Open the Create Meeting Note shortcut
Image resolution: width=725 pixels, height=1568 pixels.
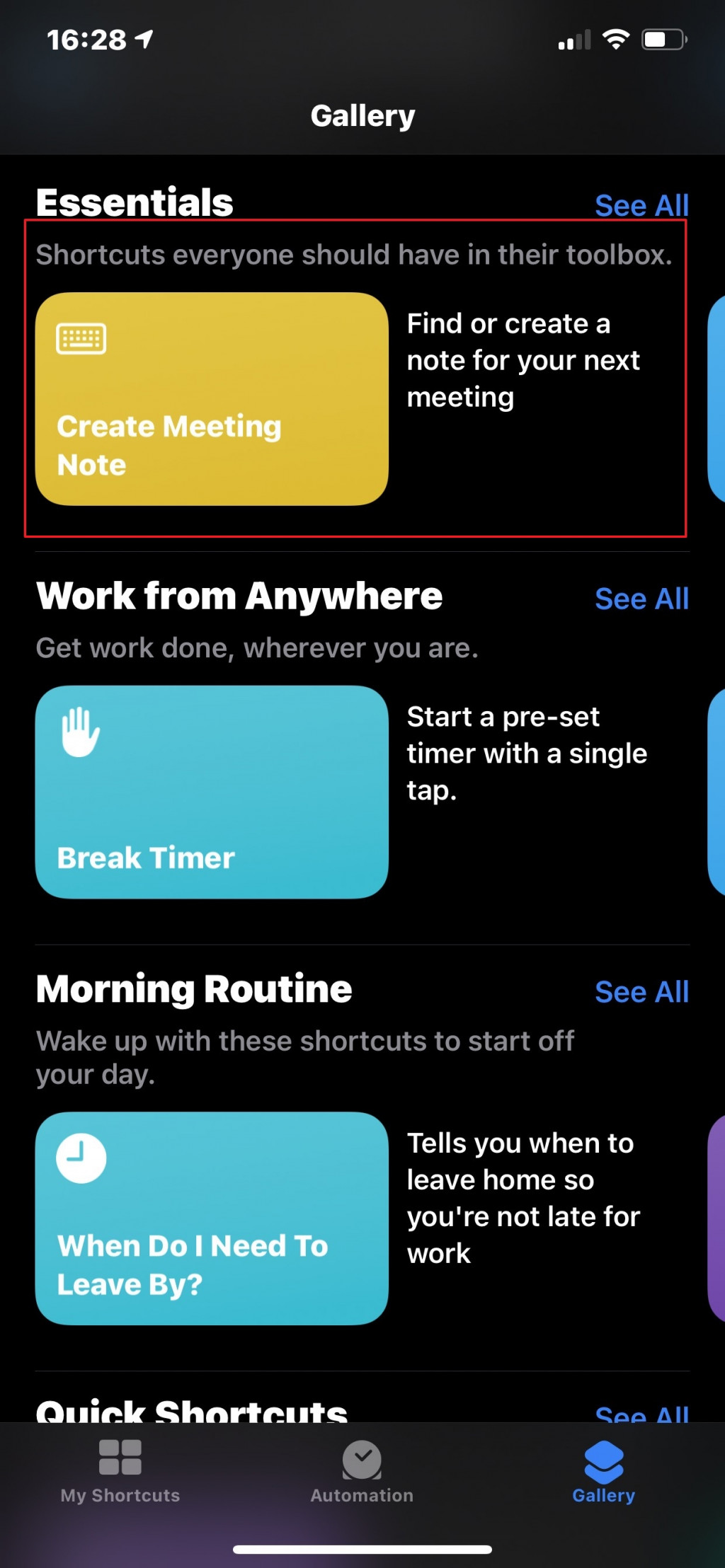(212, 399)
